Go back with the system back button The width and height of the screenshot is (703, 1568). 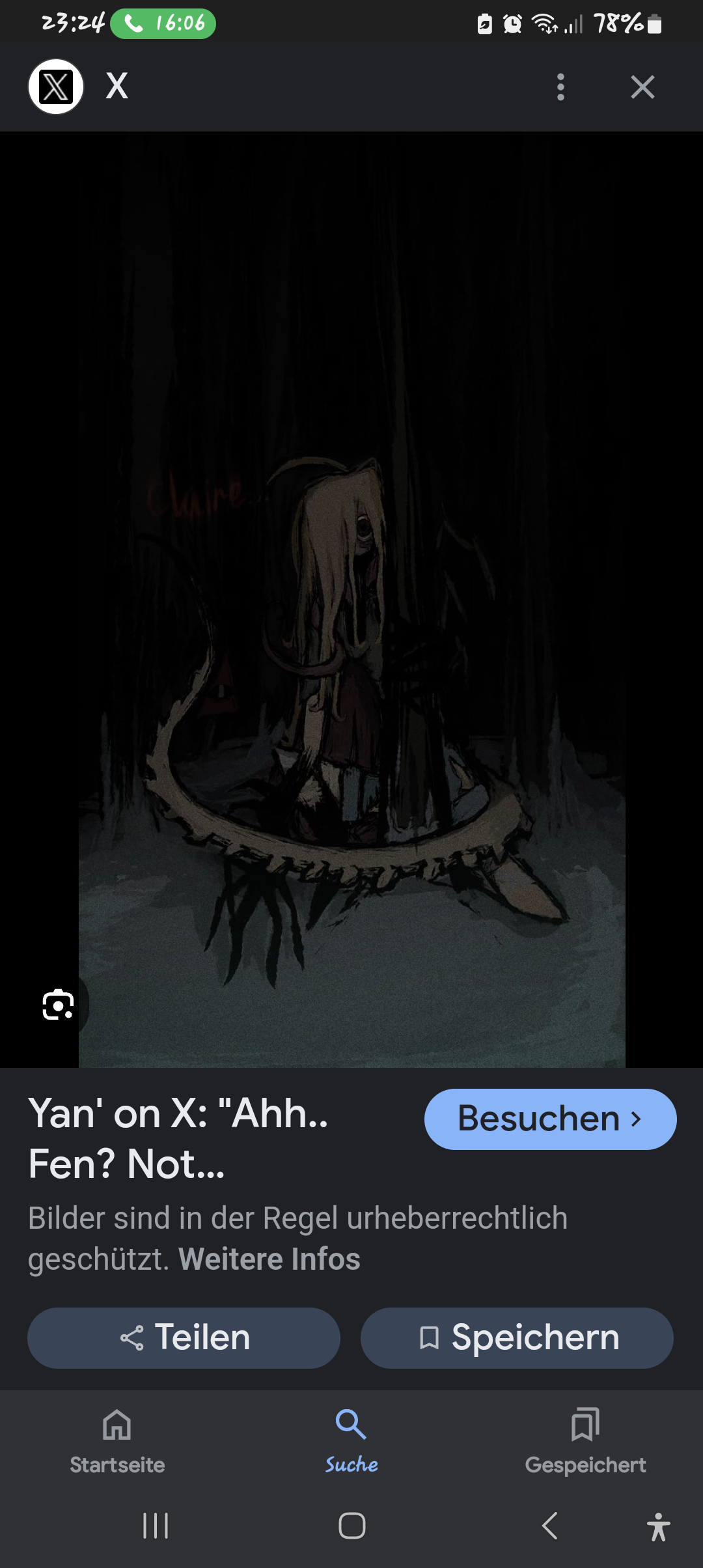tap(550, 1526)
